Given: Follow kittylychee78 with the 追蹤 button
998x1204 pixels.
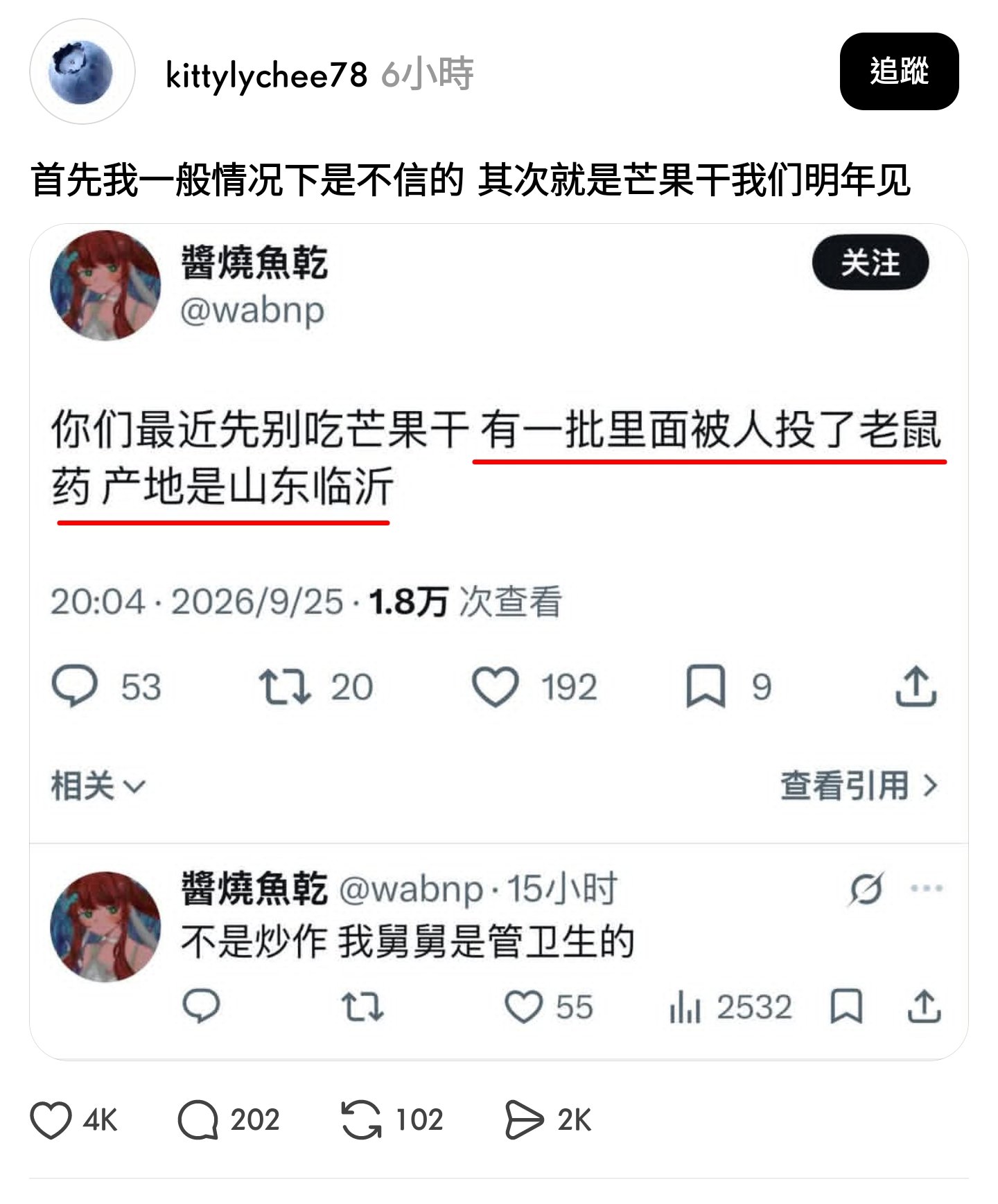Looking at the screenshot, I should coord(899,71).
